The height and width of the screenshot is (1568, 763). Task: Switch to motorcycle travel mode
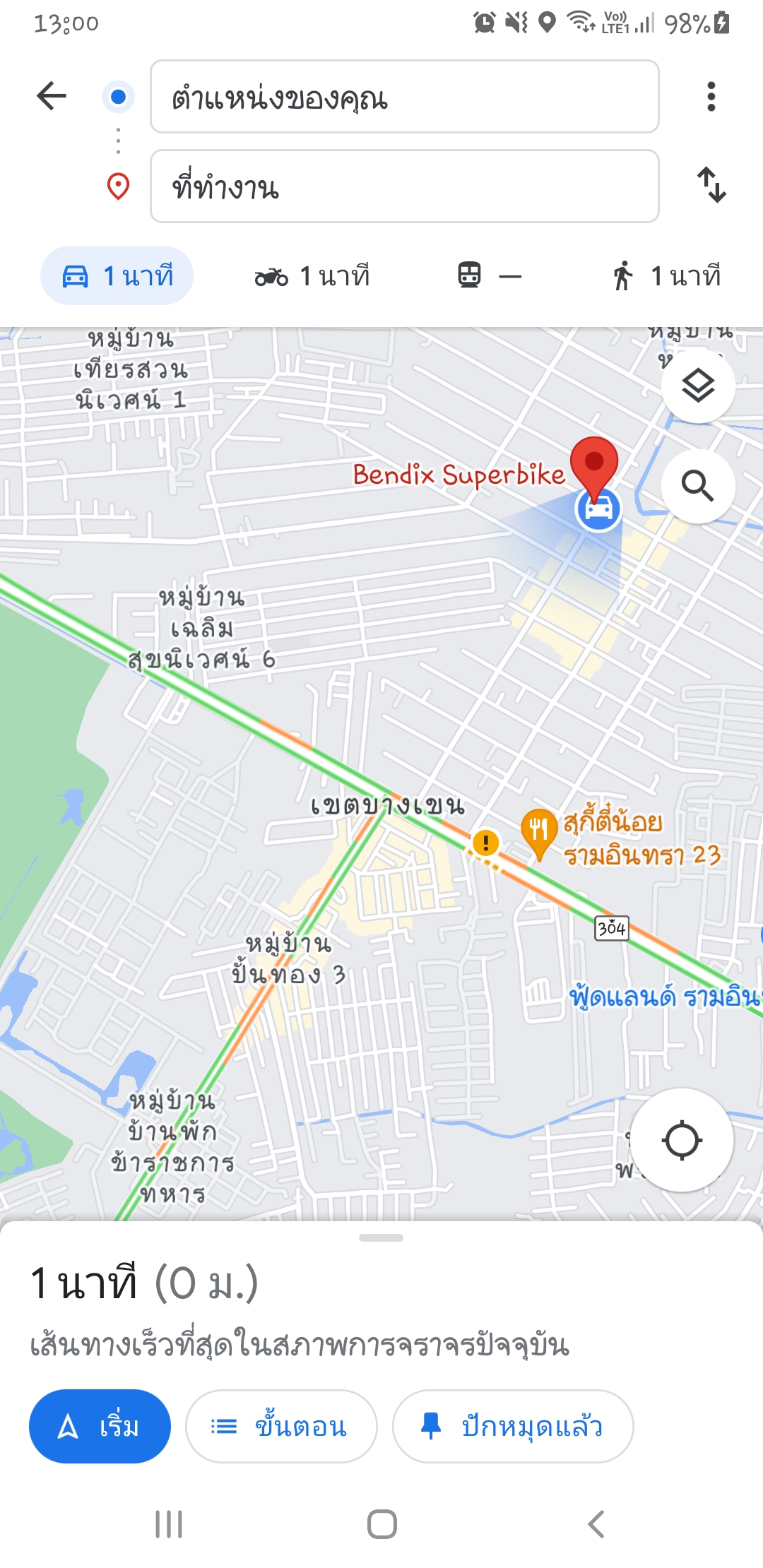(312, 276)
